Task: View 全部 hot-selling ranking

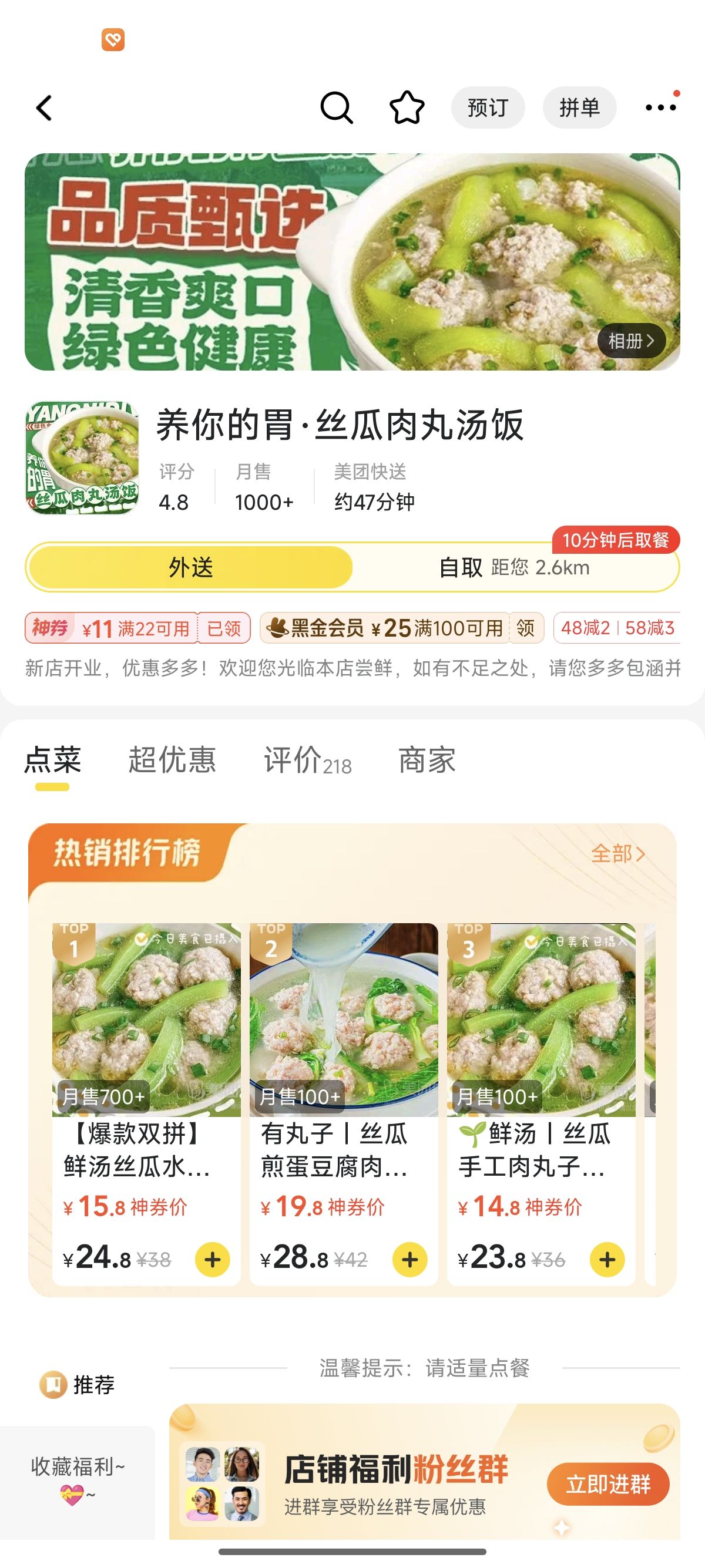Action: [x=617, y=854]
